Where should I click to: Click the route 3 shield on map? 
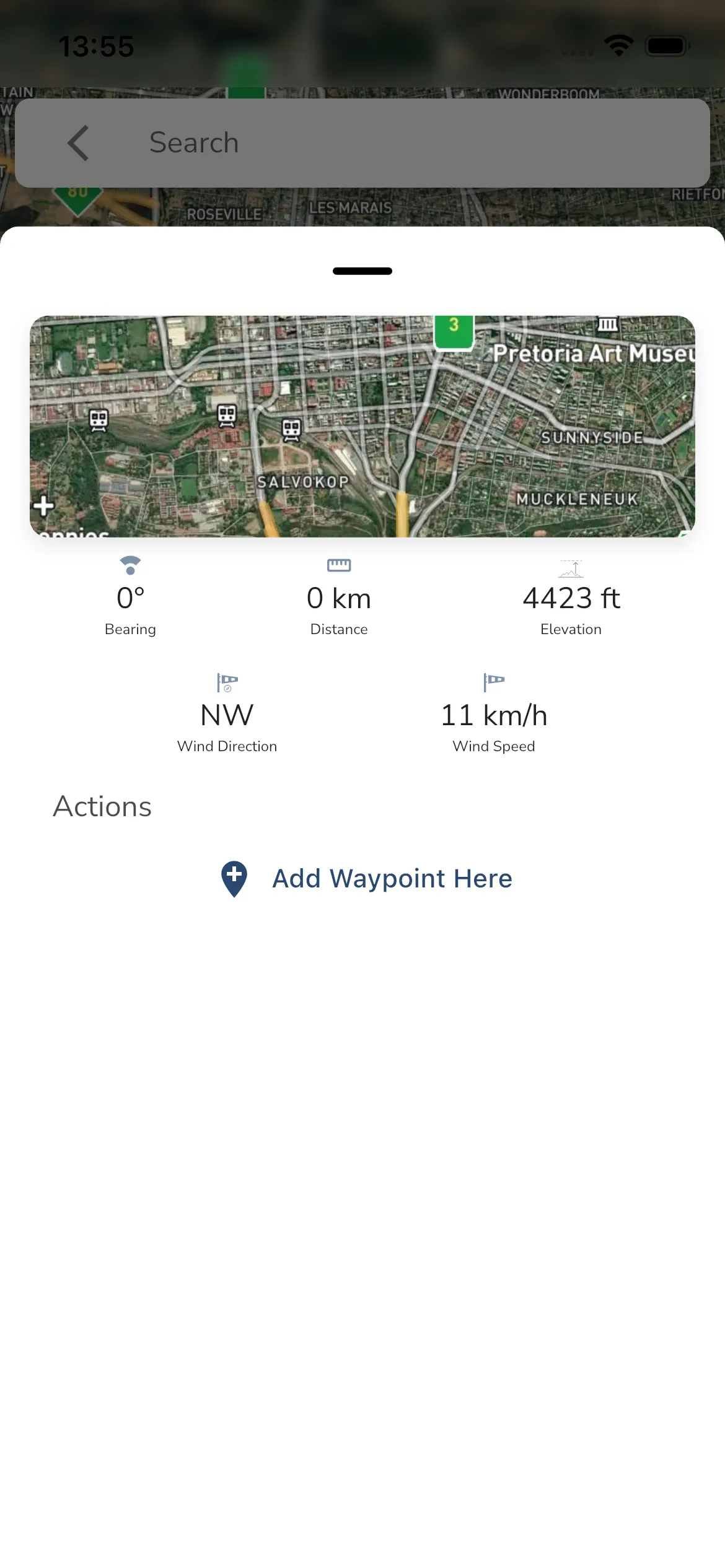coord(454,324)
